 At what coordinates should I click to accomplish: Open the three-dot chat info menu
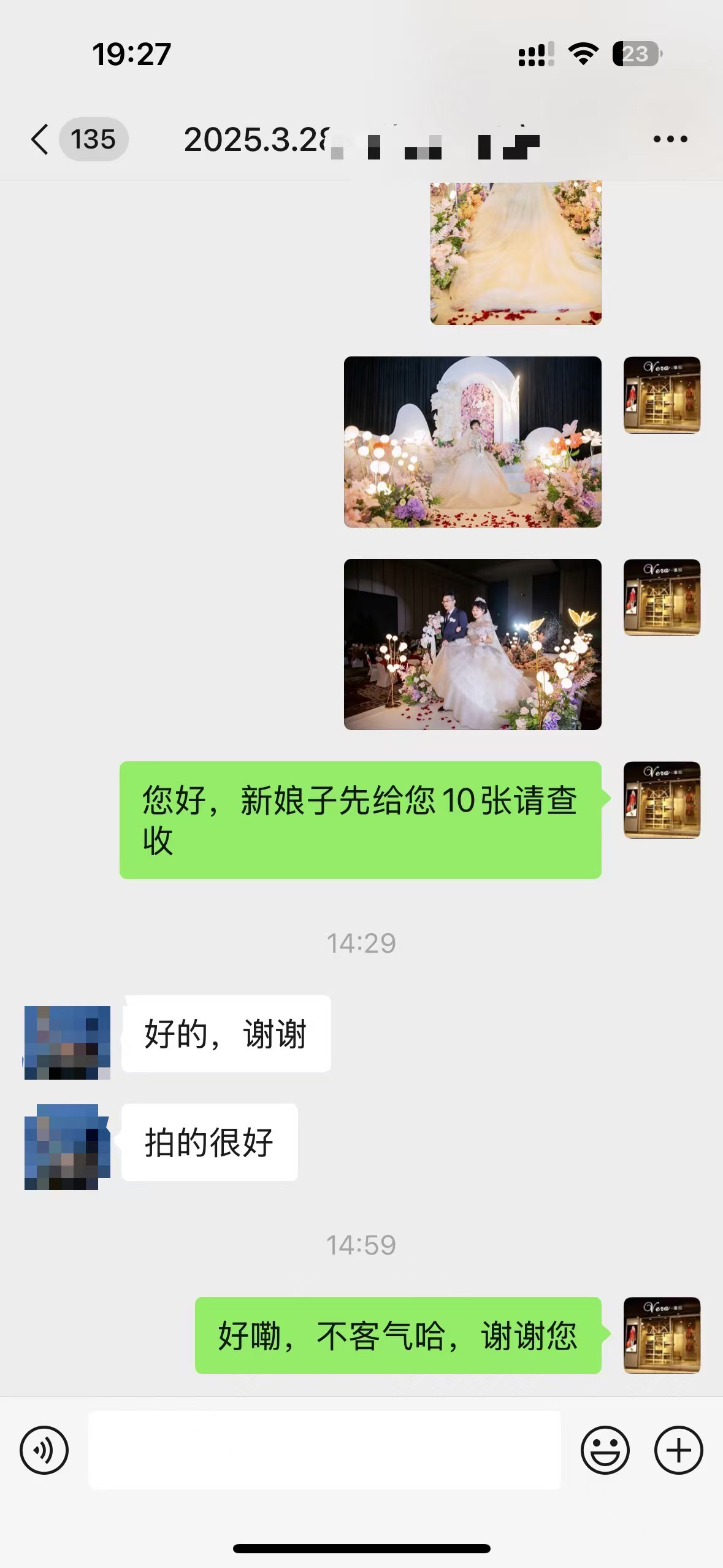[670, 139]
